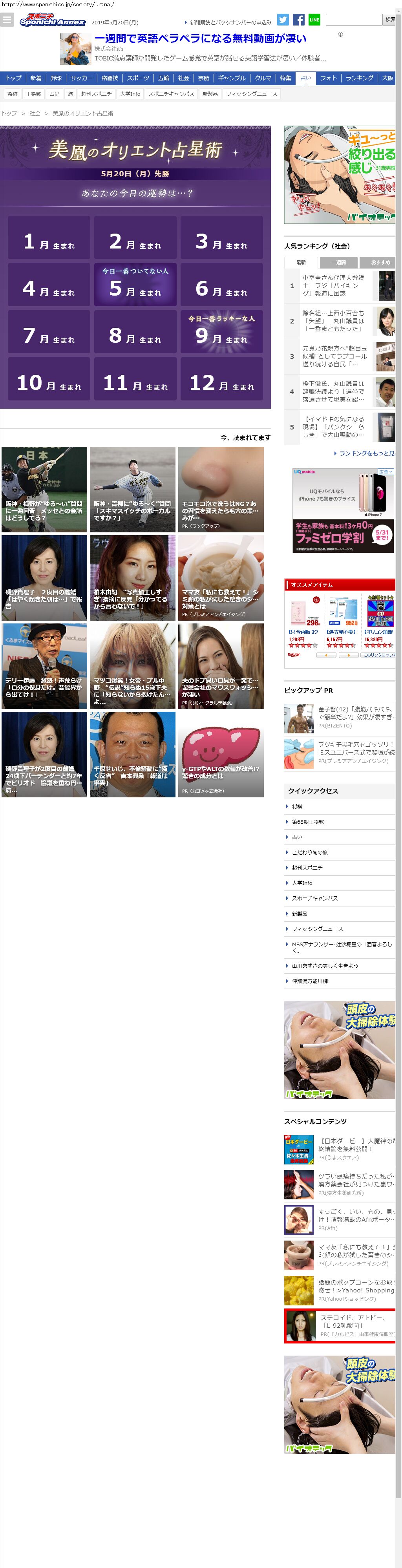Check the horoscope for 5月生まれ
The height and width of the screenshot is (1568, 402).
135,284
